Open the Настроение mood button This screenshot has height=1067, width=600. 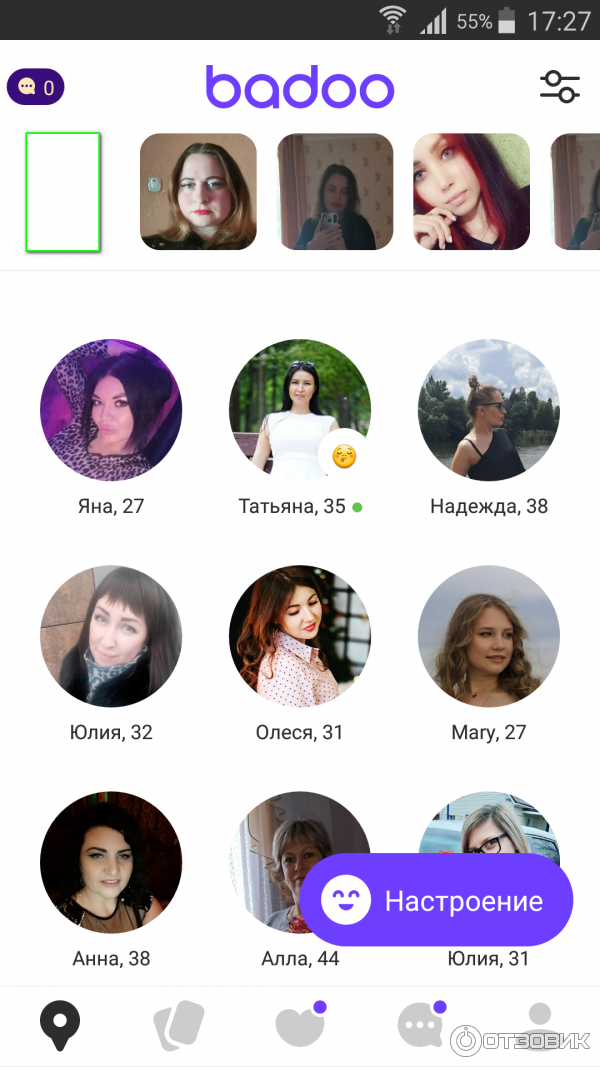pyautogui.click(x=436, y=901)
